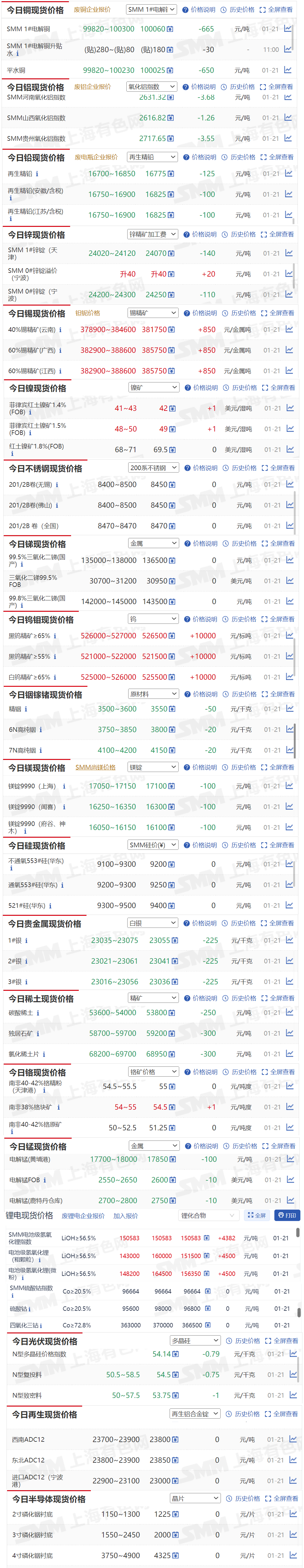Expand the 锌精矿加工费 dropdown
Image resolution: width=304 pixels, height=1568 pixels.
click(x=152, y=234)
